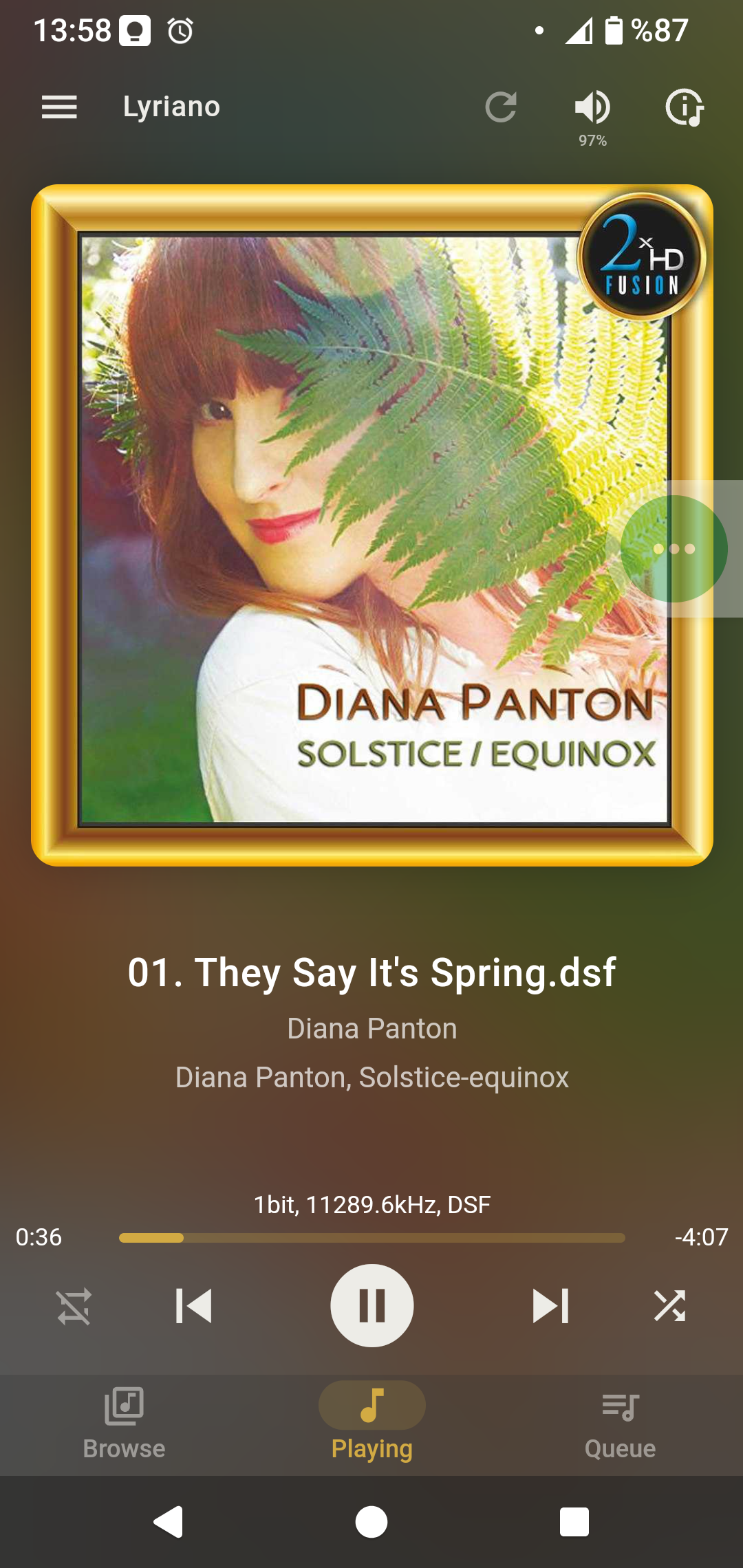Switch to the Queue tab
Viewport: 743px width, 1568px height.
620,1424
